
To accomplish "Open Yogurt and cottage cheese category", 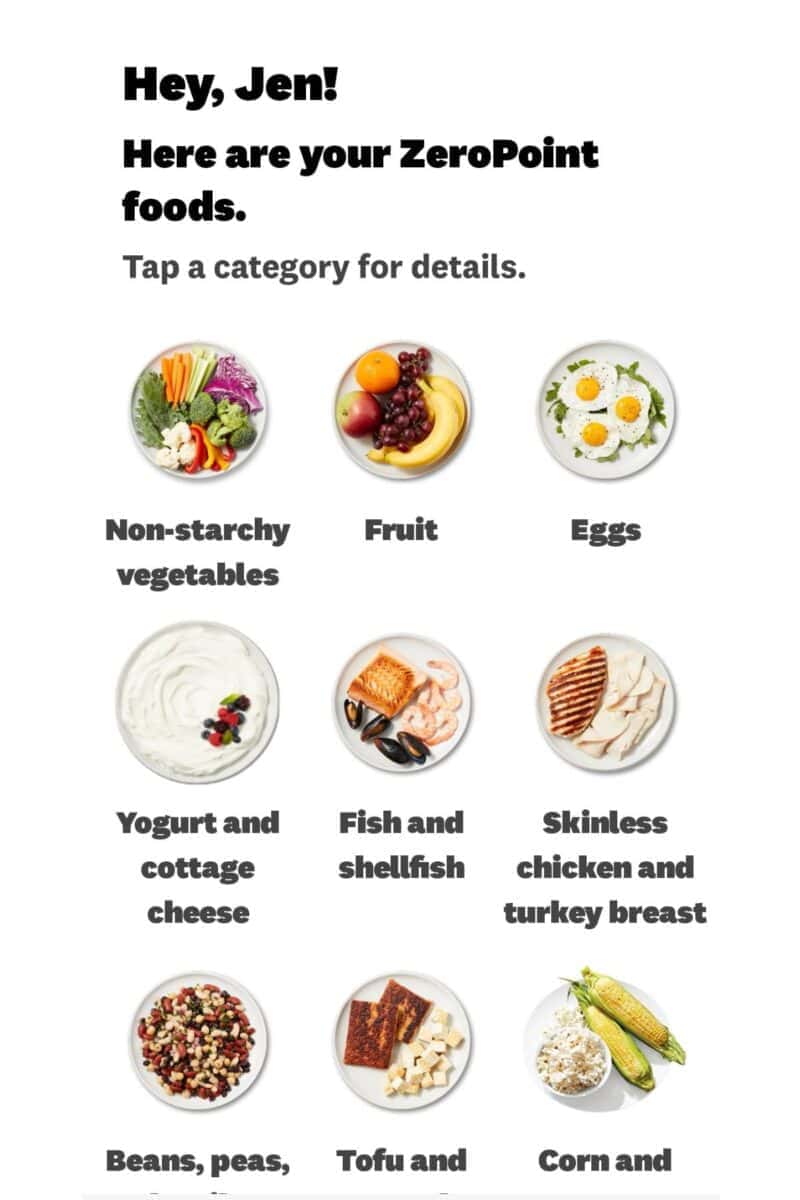I will tap(198, 702).
